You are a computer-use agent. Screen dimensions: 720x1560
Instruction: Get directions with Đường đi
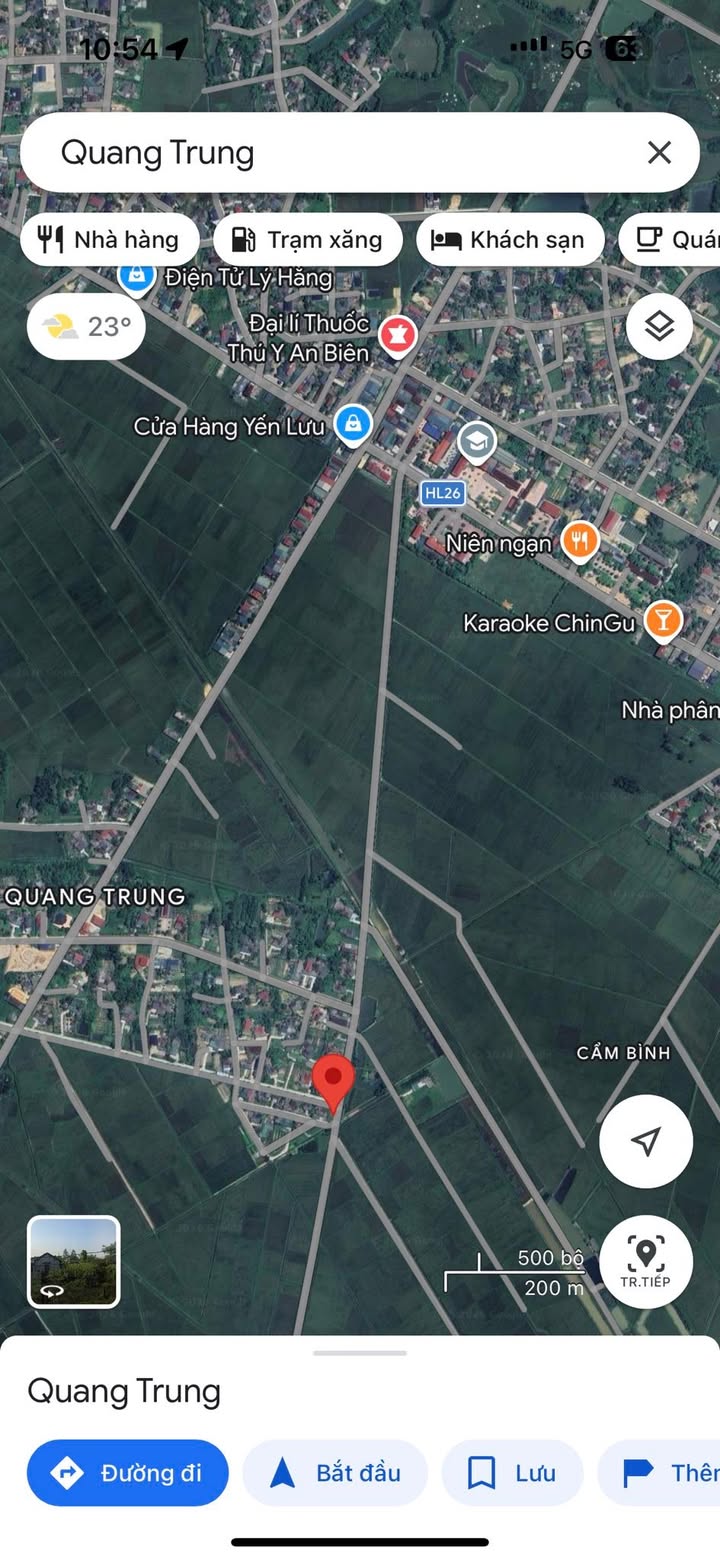(x=128, y=1473)
